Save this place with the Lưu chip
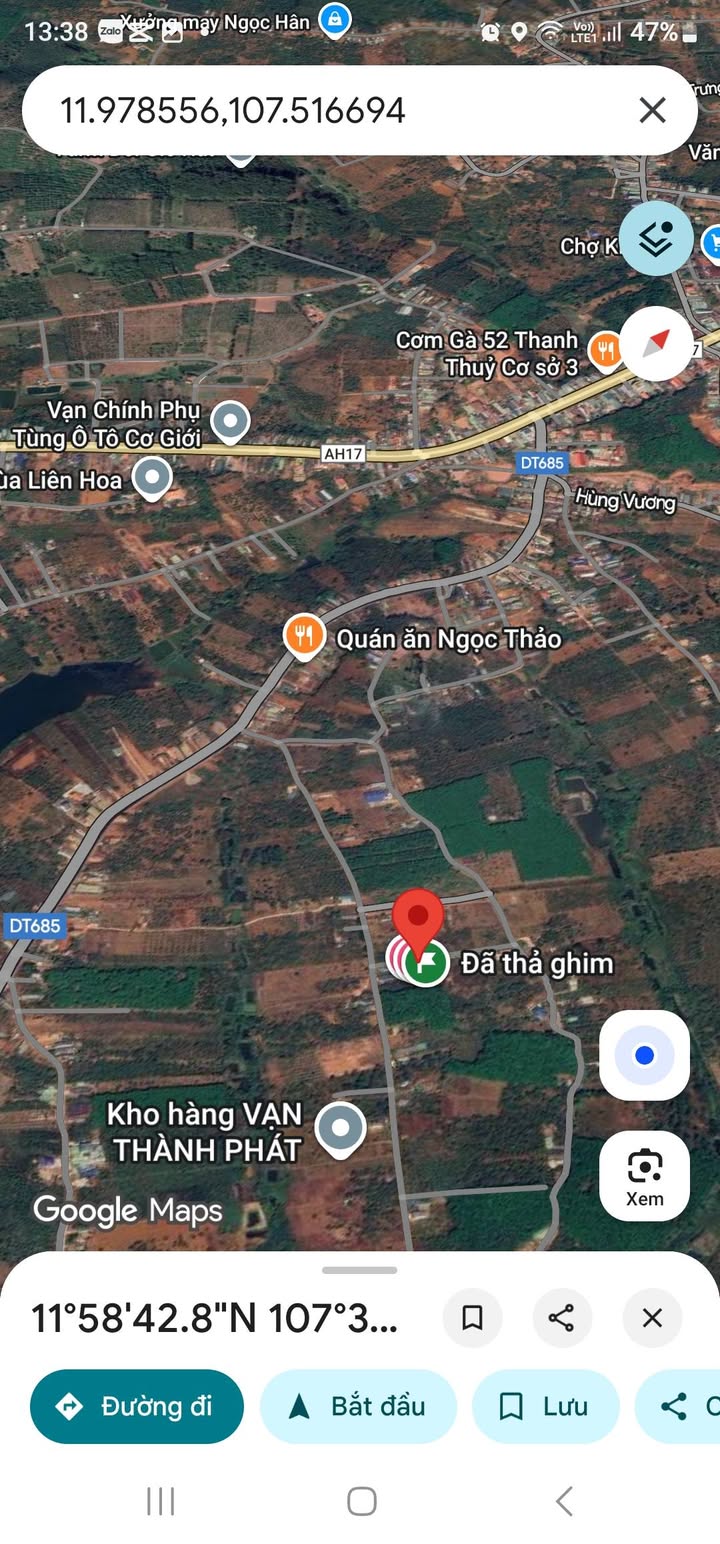 pyautogui.click(x=545, y=1406)
